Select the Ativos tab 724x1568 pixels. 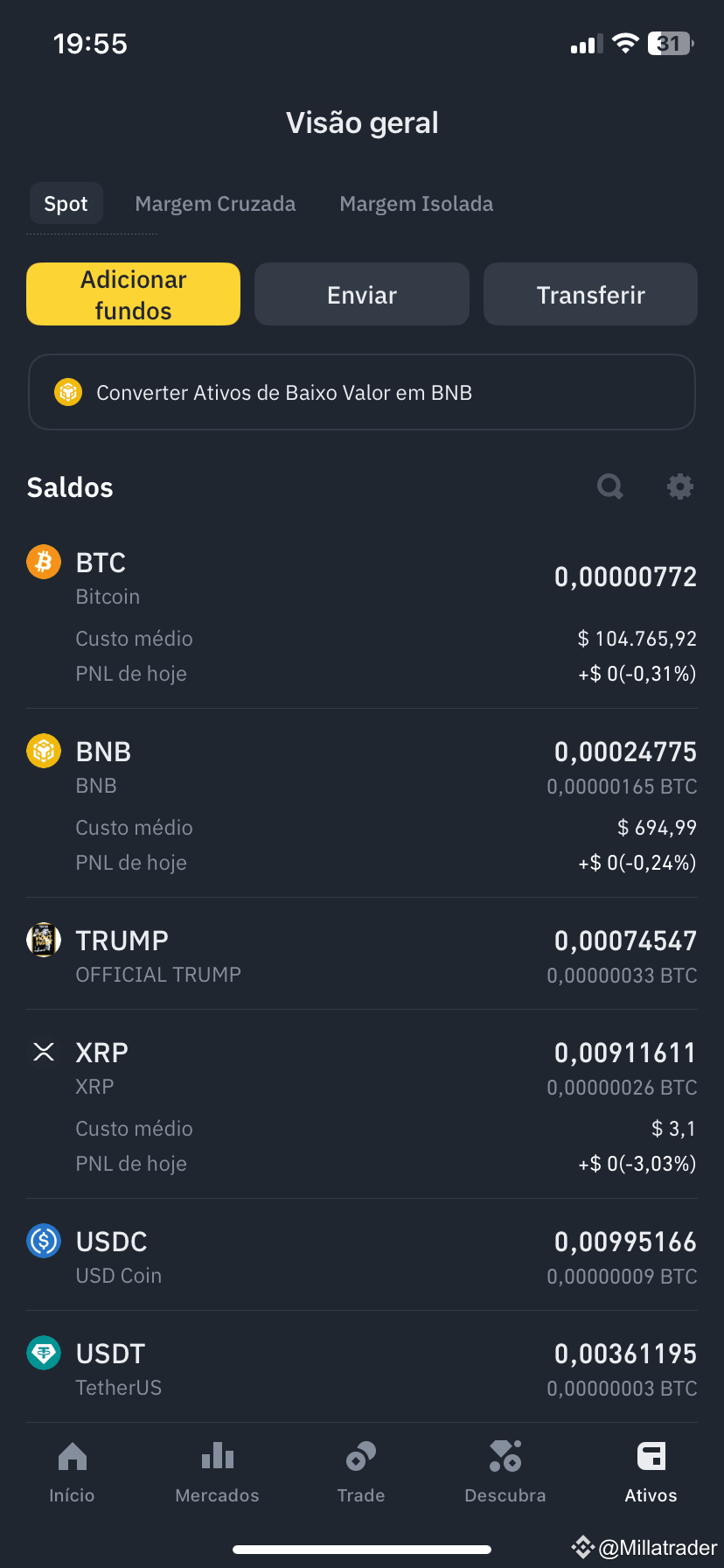click(651, 1472)
